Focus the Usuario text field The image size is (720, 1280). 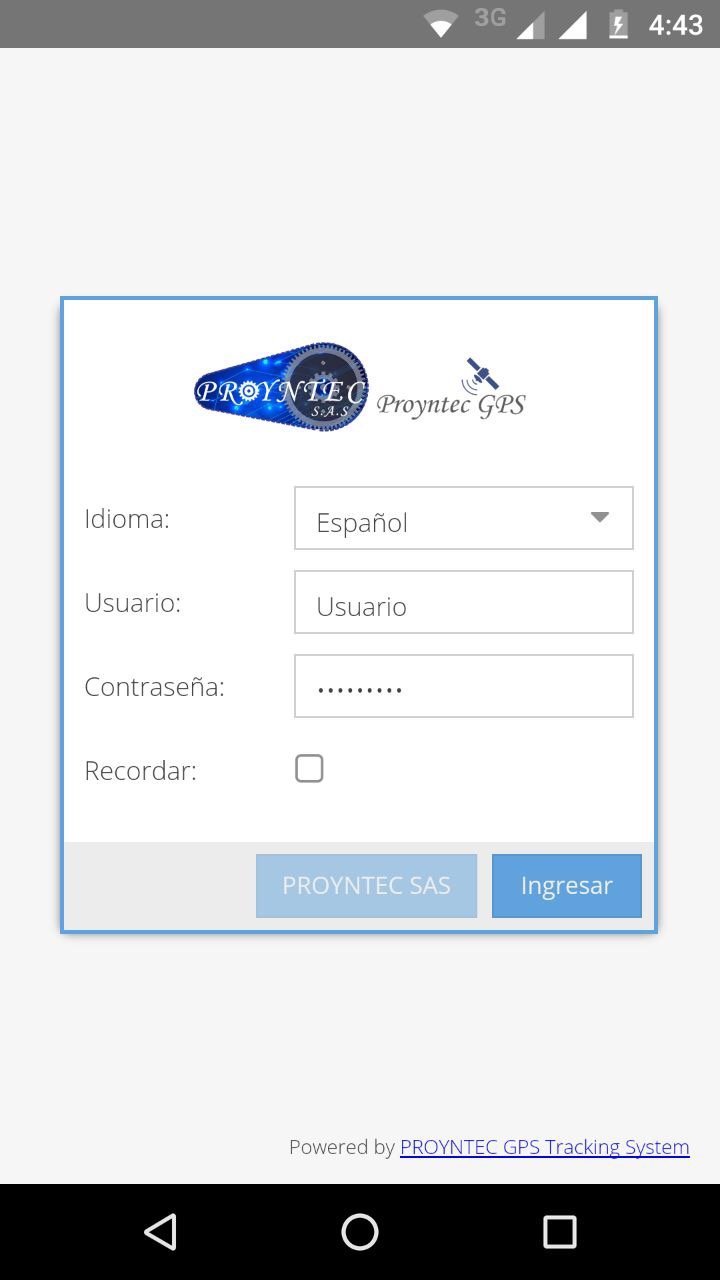tap(463, 602)
